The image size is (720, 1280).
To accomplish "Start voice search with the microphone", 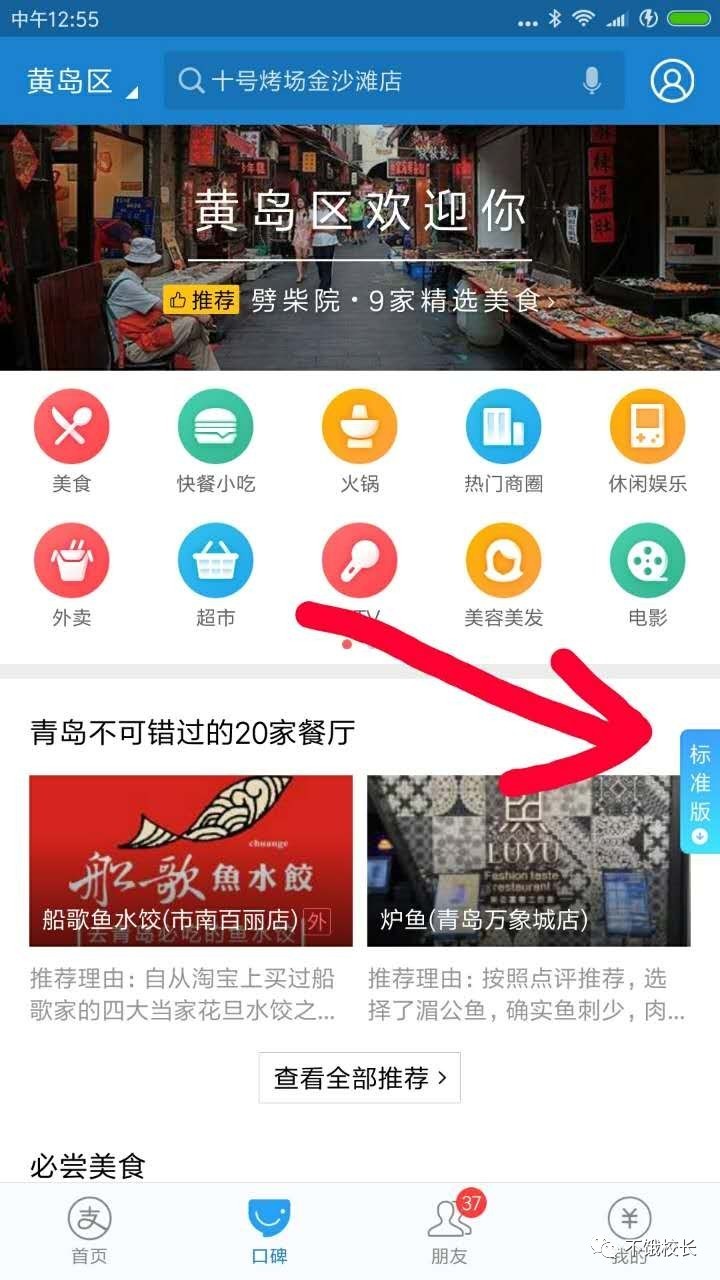I will click(592, 81).
